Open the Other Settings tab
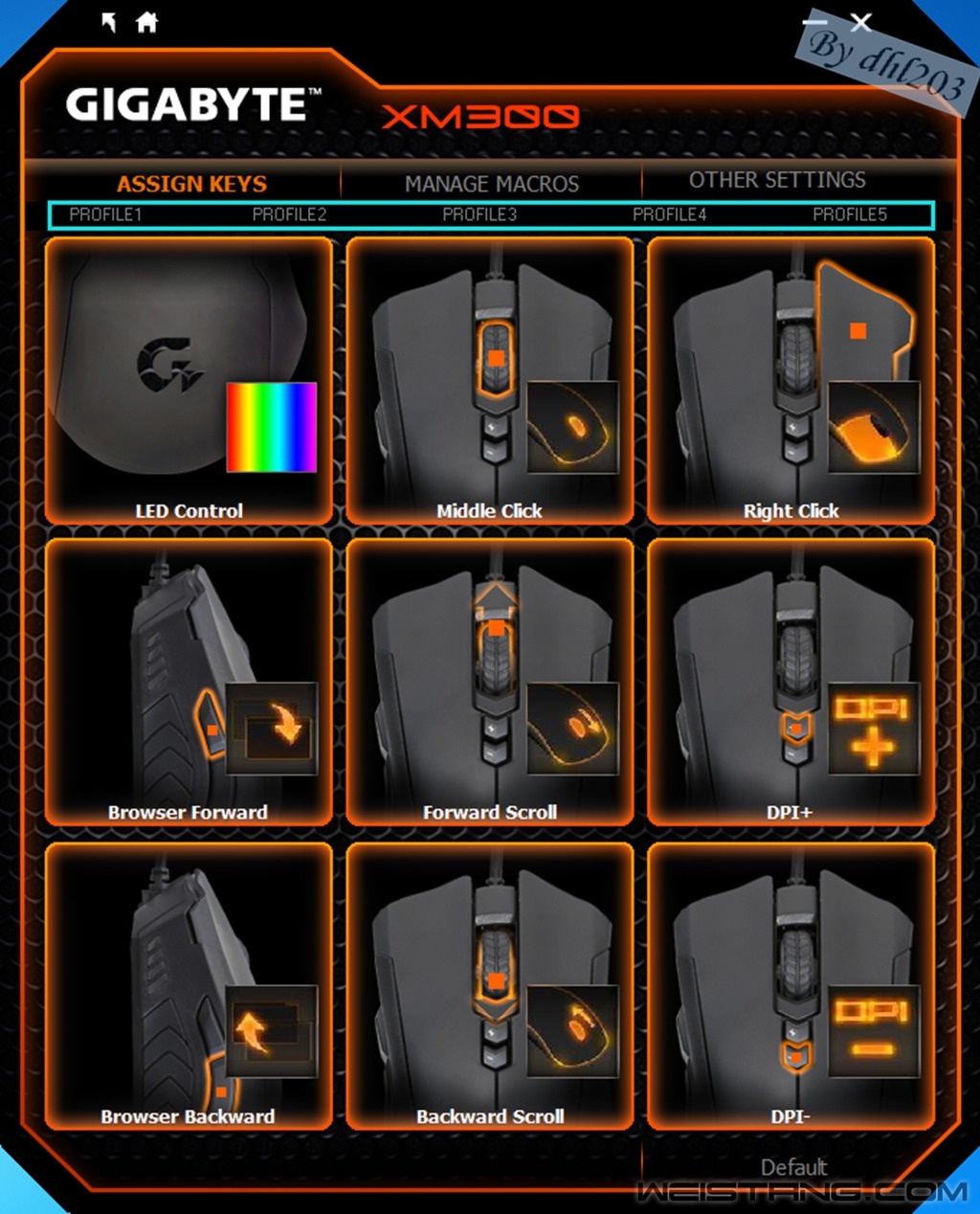Image resolution: width=980 pixels, height=1214 pixels. tap(777, 180)
